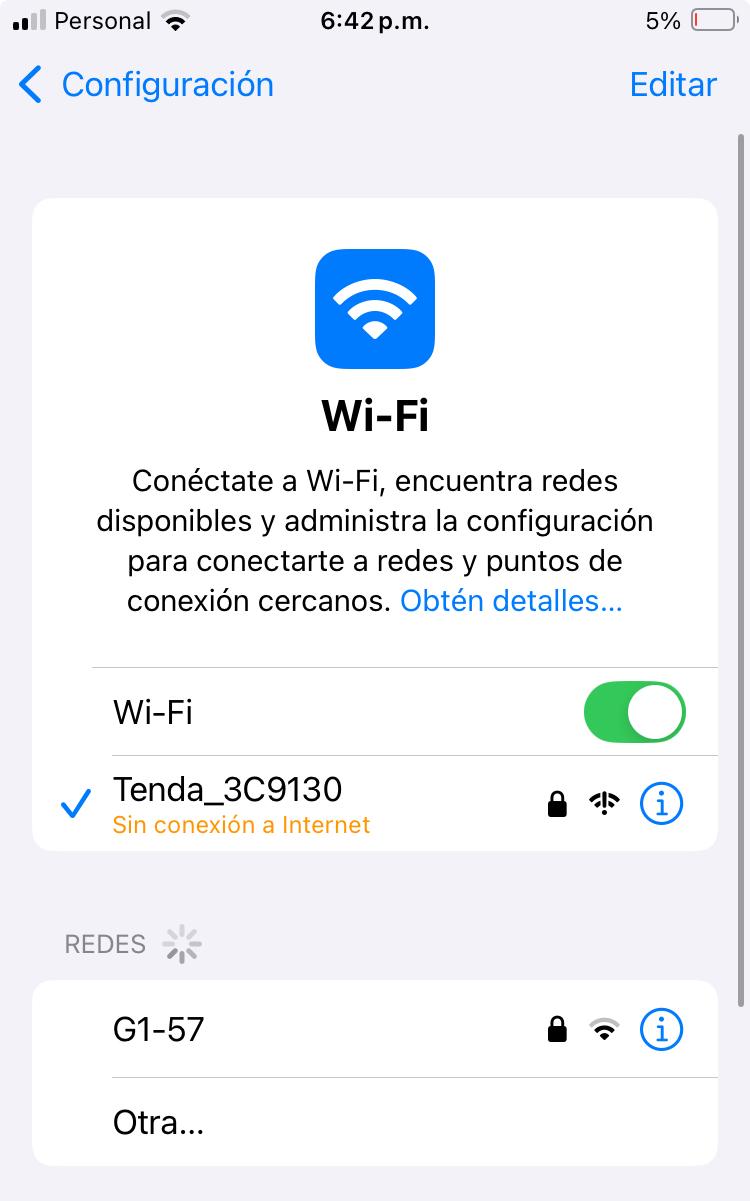Open info for G1-57 network
This screenshot has height=1201, width=750.
pyautogui.click(x=661, y=1029)
